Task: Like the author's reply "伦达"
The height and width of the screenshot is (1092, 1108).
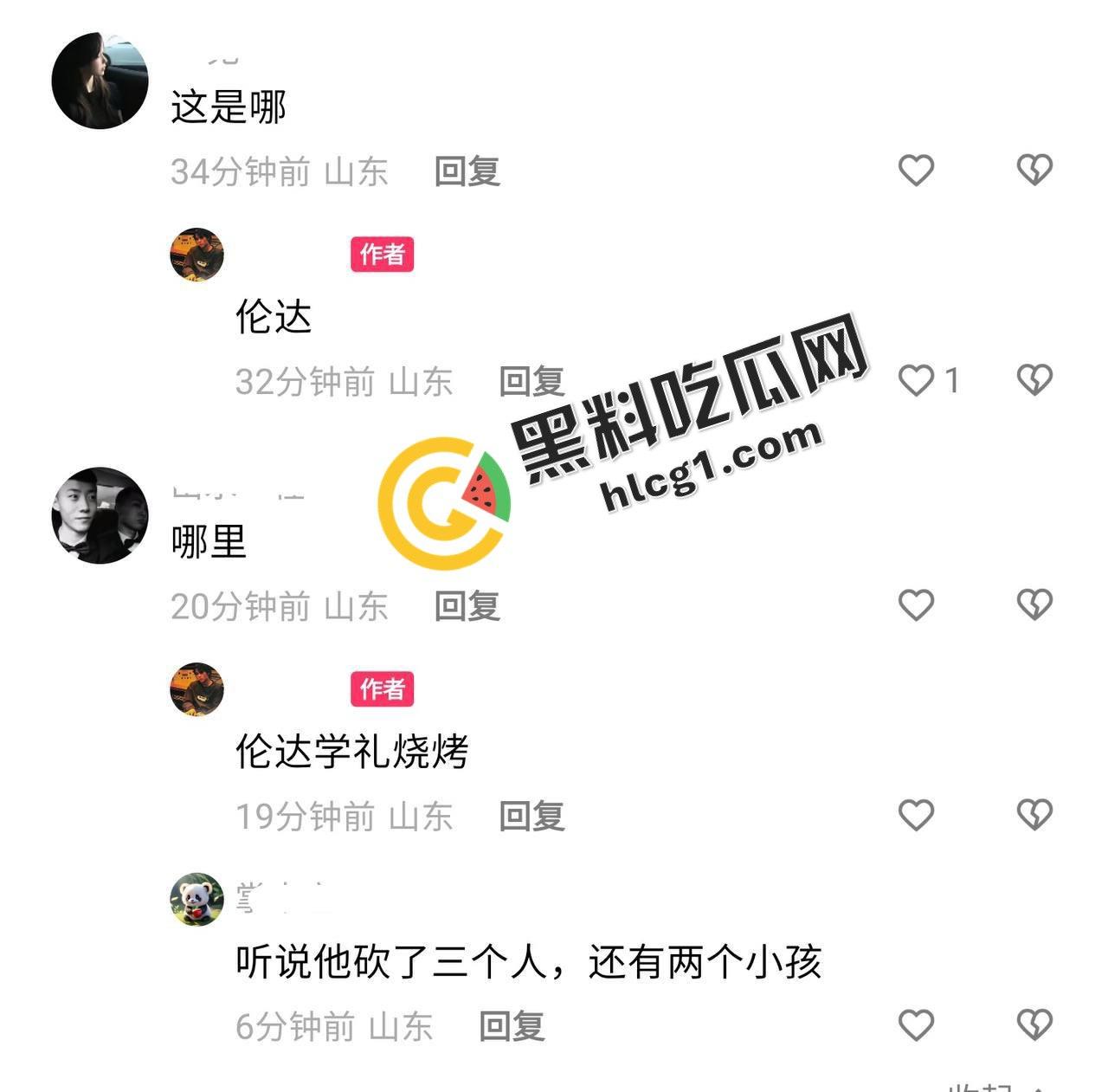Action: coord(916,380)
